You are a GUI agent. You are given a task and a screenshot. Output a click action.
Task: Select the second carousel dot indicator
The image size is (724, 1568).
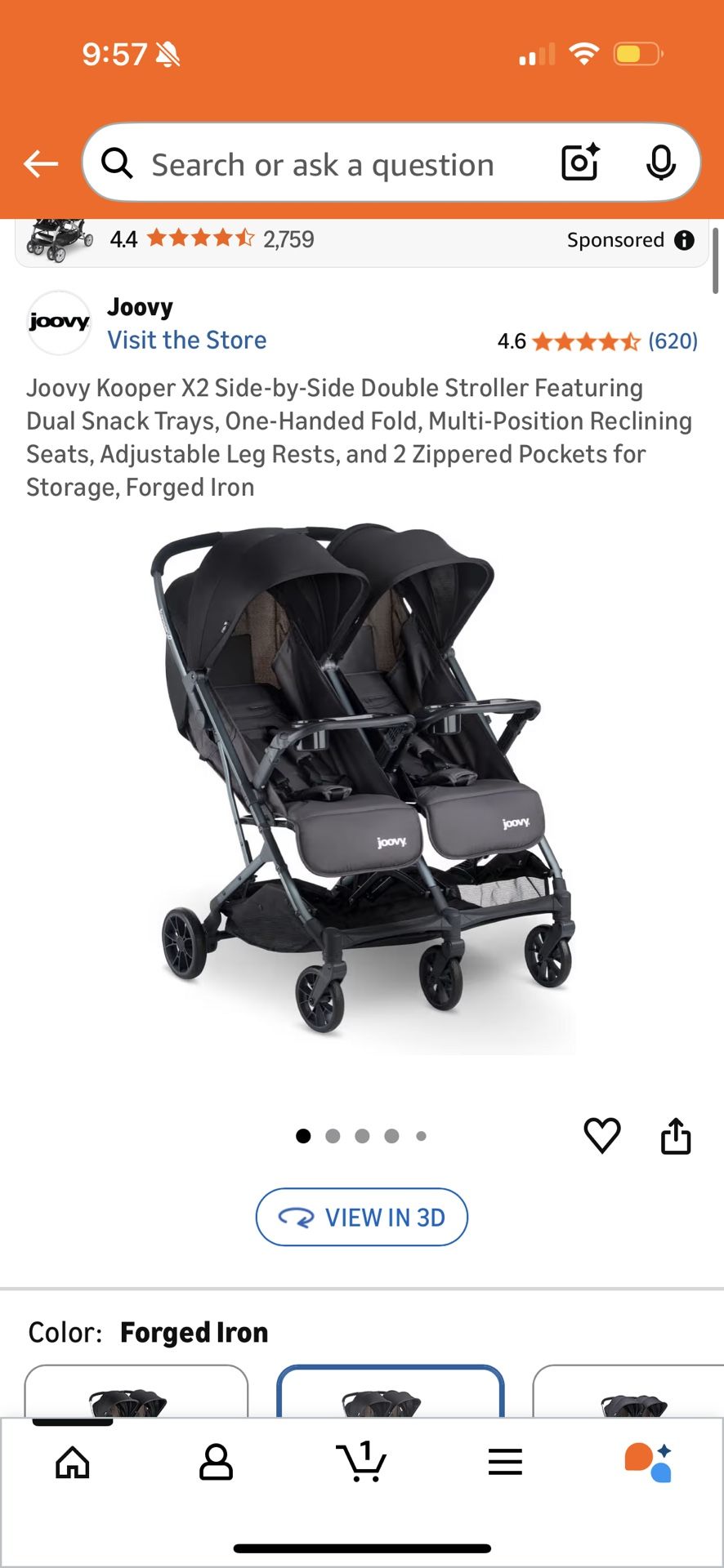[333, 1135]
